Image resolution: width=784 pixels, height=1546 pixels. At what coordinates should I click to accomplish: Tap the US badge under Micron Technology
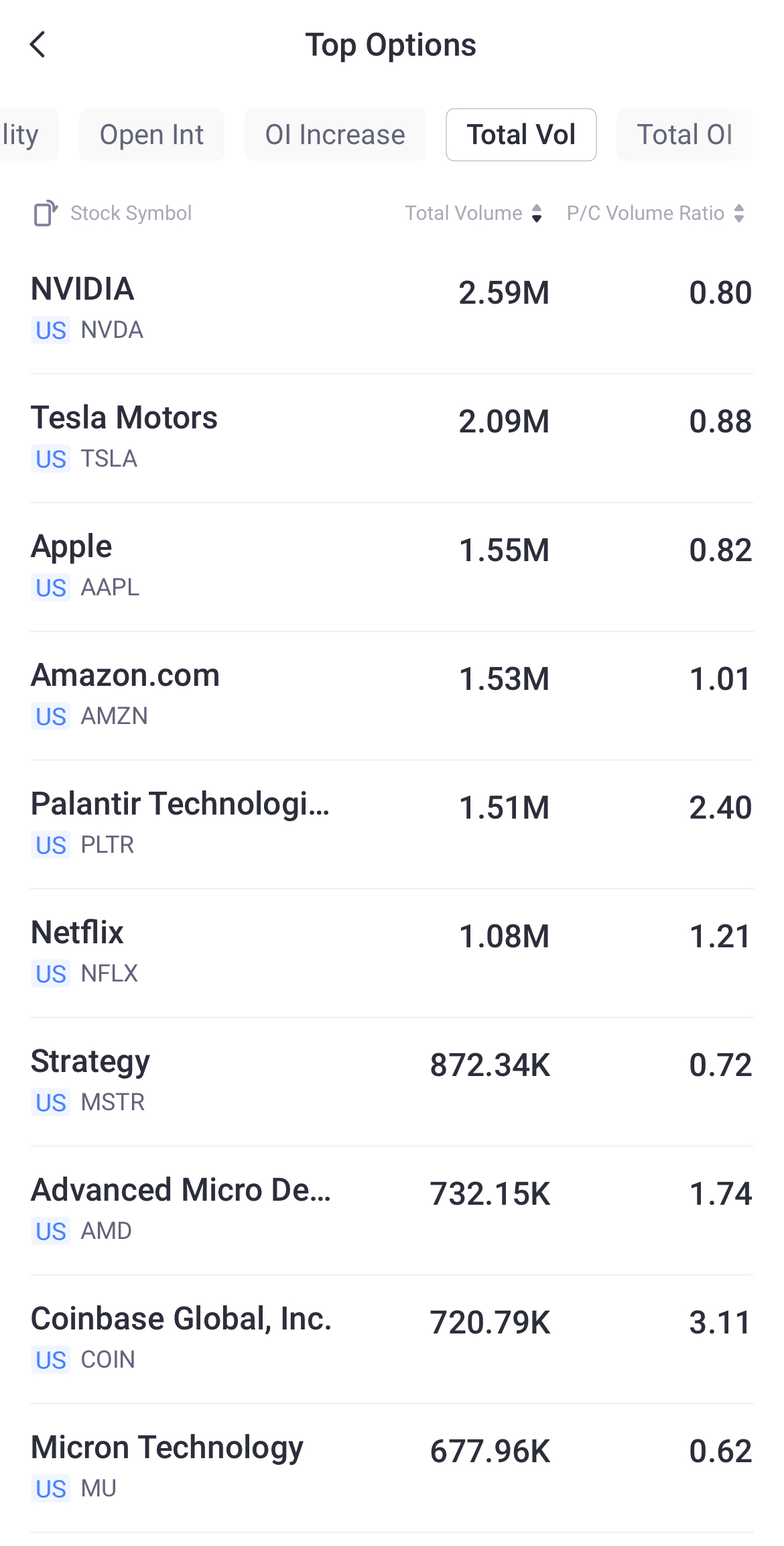point(50,1488)
